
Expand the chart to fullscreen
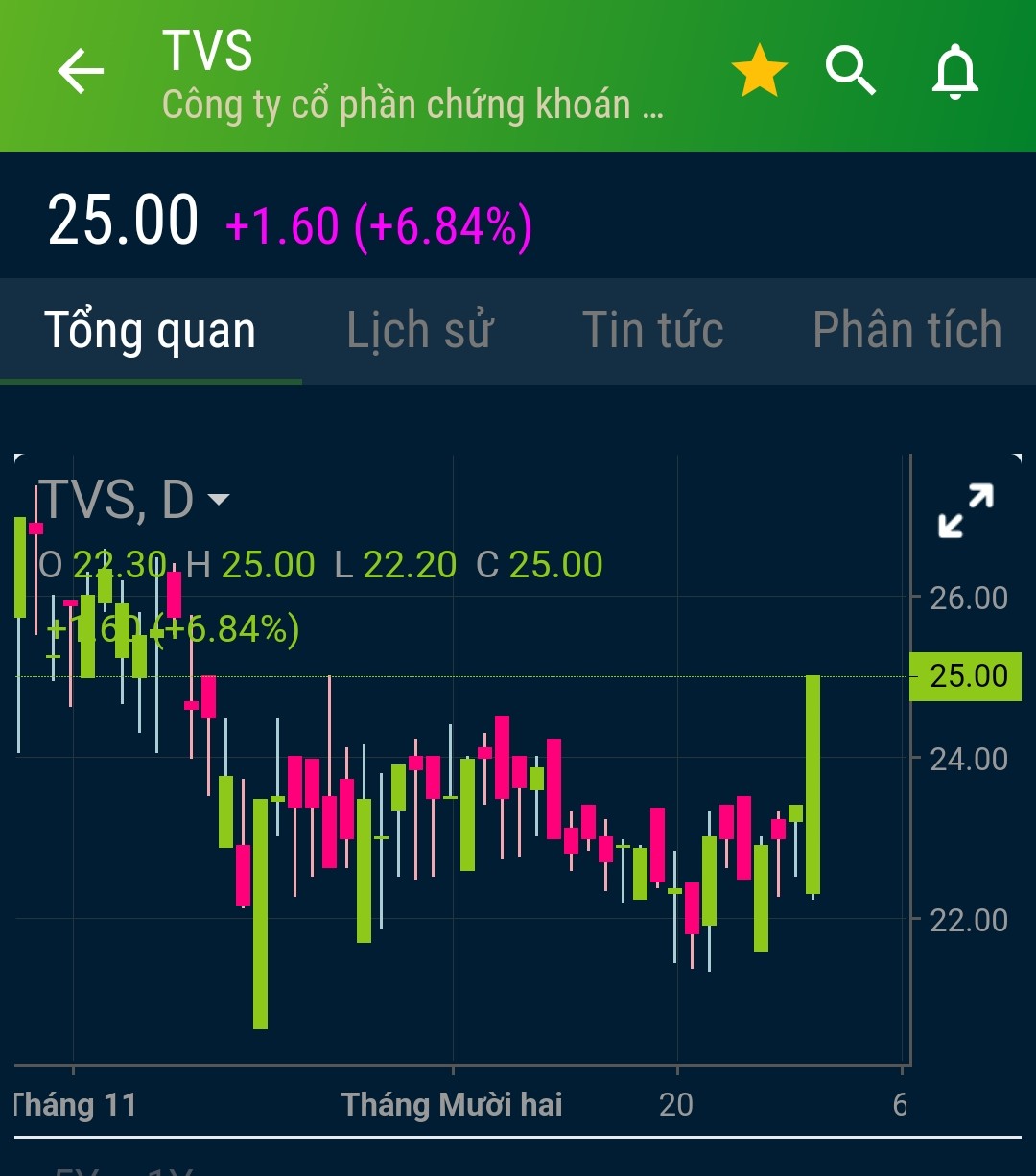[x=966, y=510]
